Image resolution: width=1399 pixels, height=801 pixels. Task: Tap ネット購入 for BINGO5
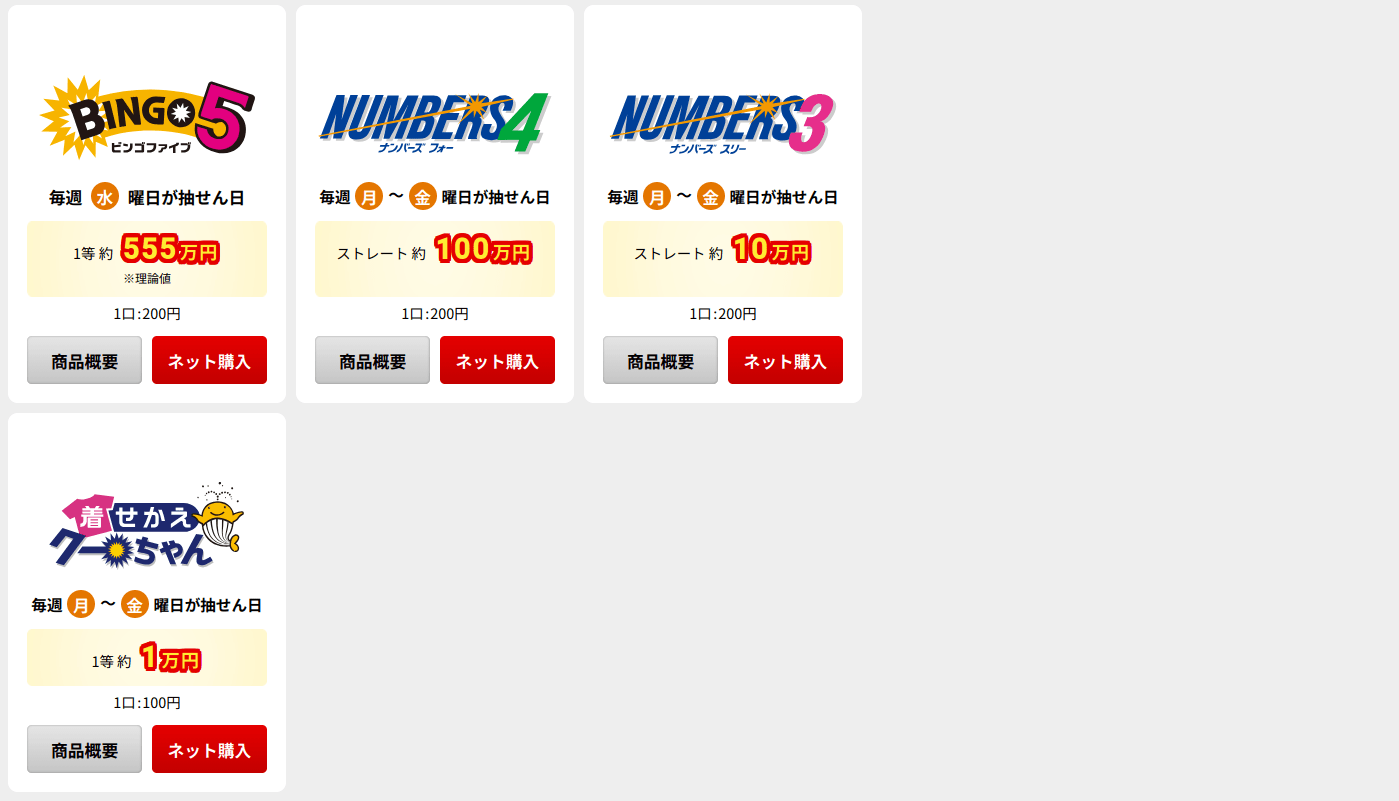pos(209,360)
